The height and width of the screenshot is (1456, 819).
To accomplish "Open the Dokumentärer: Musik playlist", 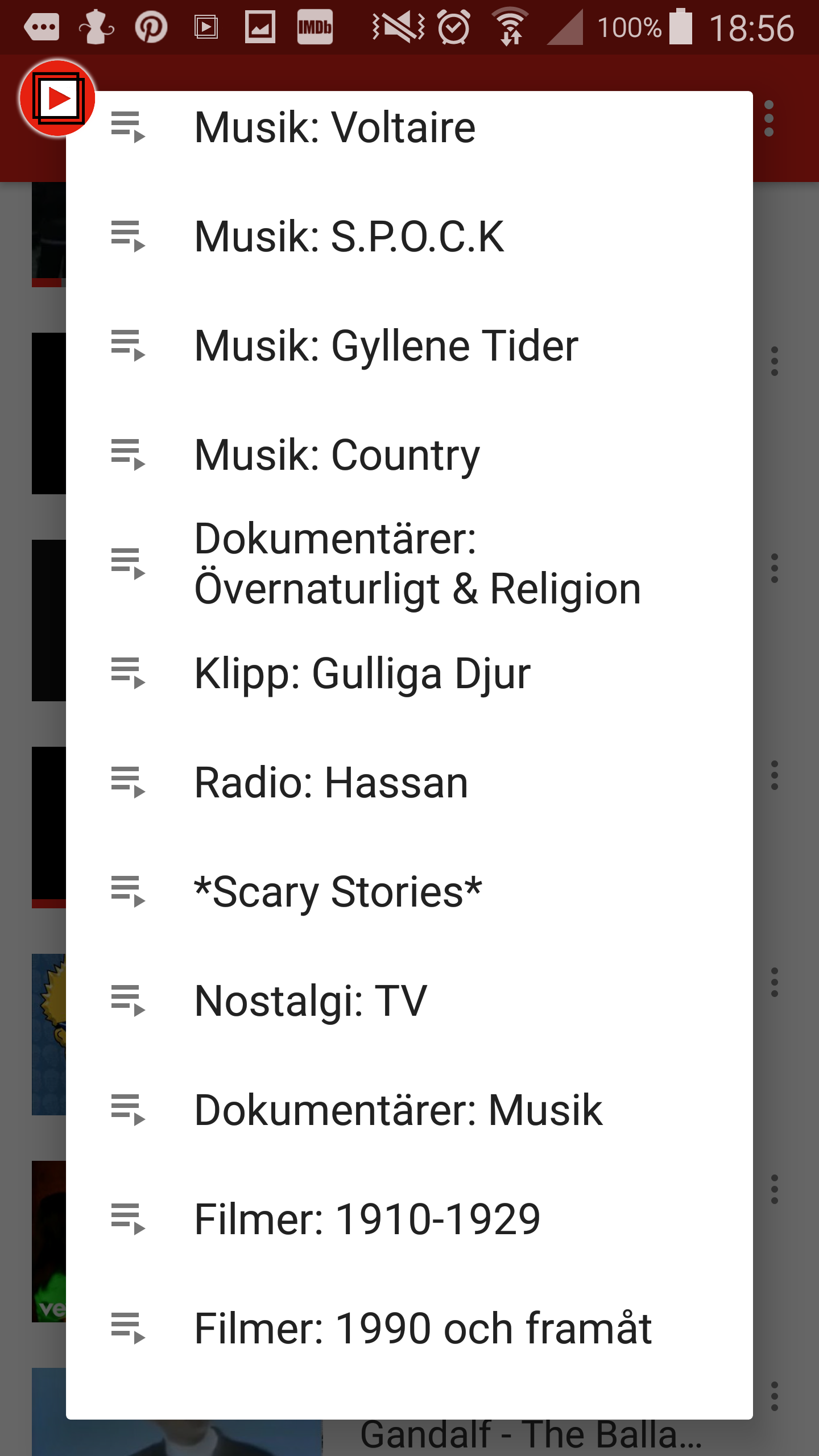I will click(x=398, y=1110).
